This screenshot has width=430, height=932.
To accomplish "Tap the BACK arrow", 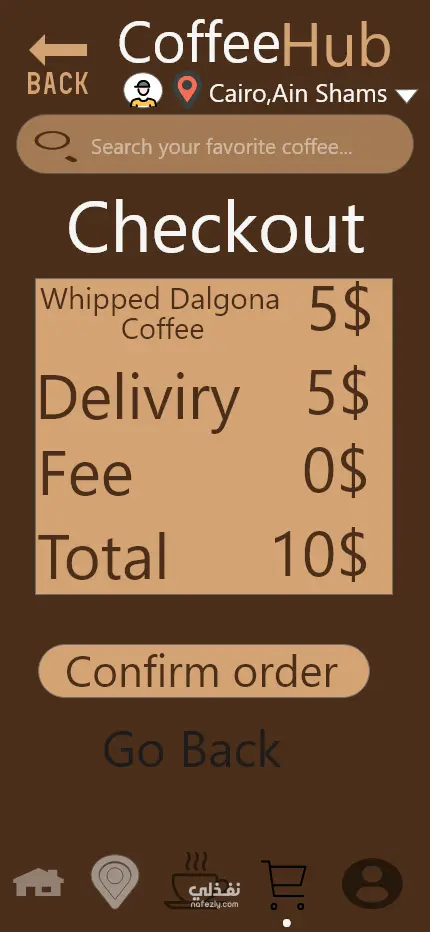I will [58, 64].
